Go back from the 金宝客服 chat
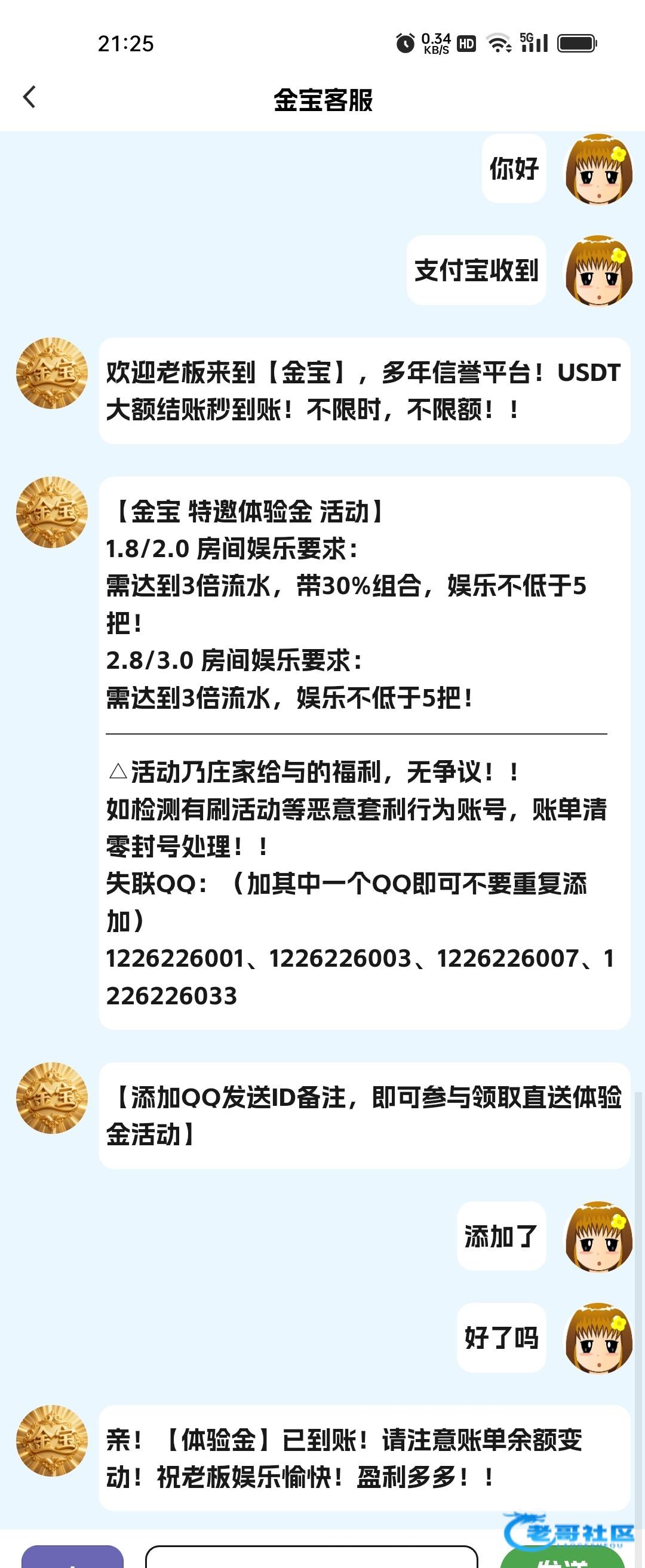Image resolution: width=645 pixels, height=1568 pixels. click(29, 97)
